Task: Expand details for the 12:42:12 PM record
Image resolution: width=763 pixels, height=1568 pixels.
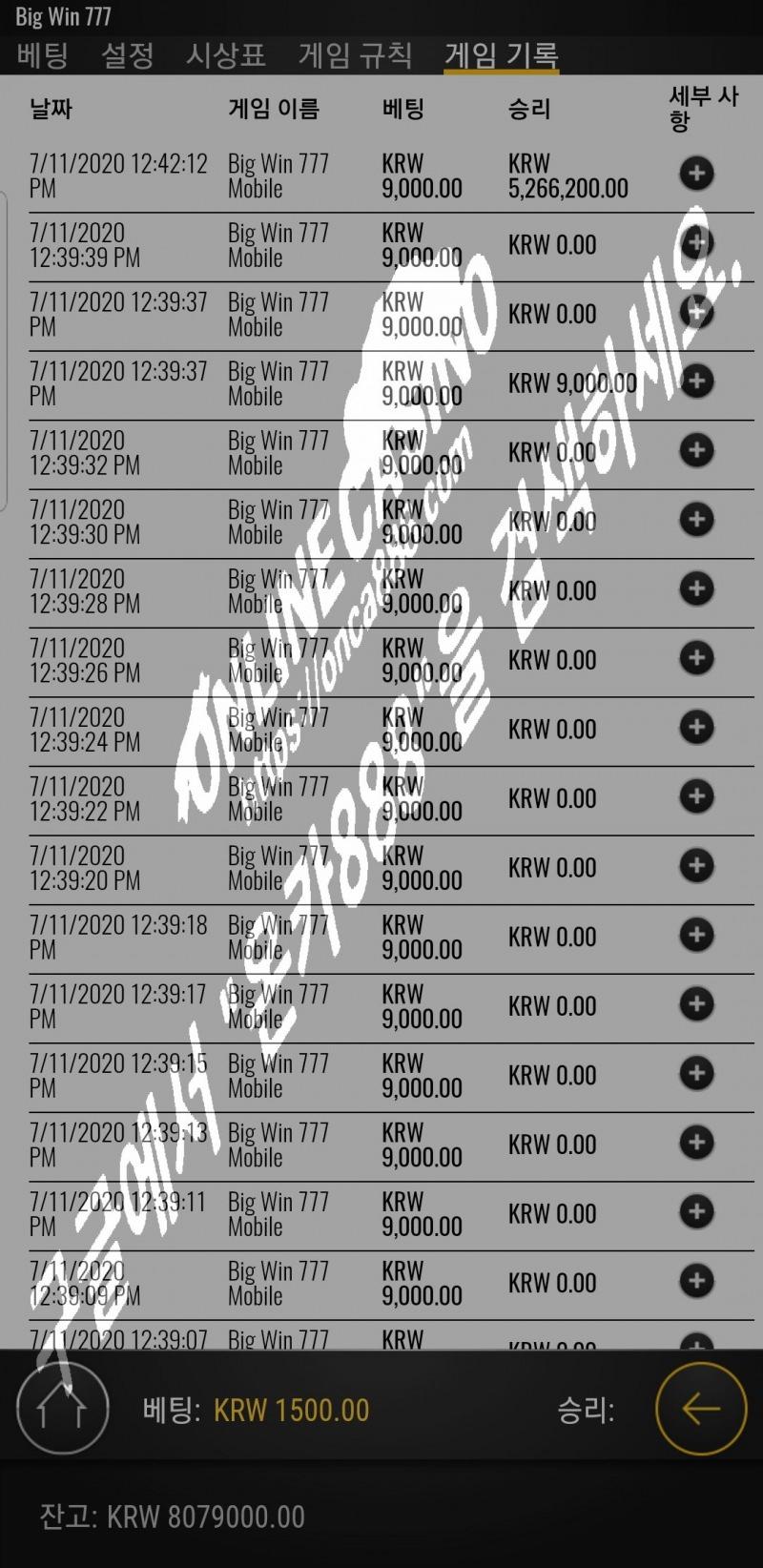Action: point(696,174)
